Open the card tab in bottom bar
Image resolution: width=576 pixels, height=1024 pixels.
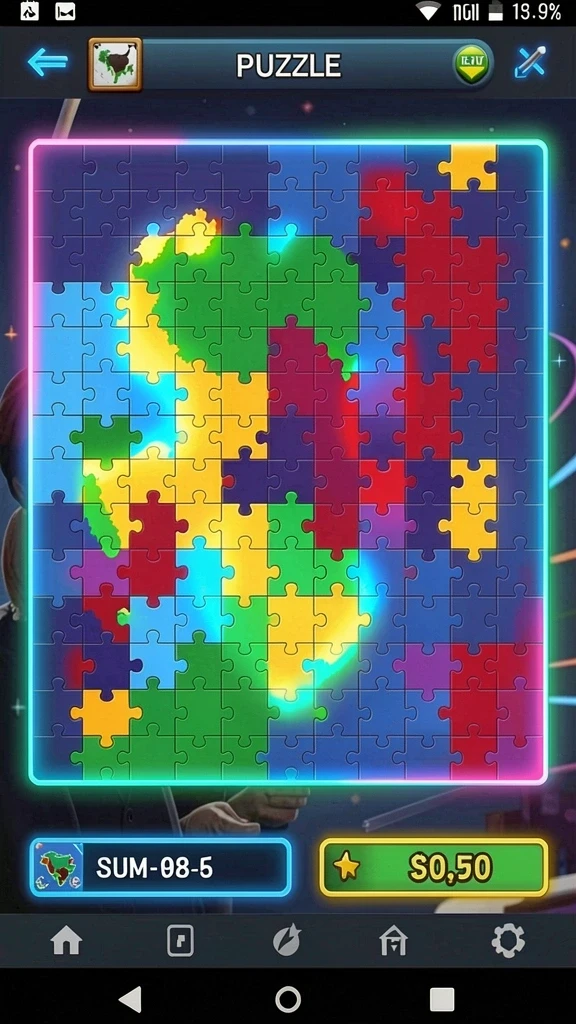tap(180, 941)
